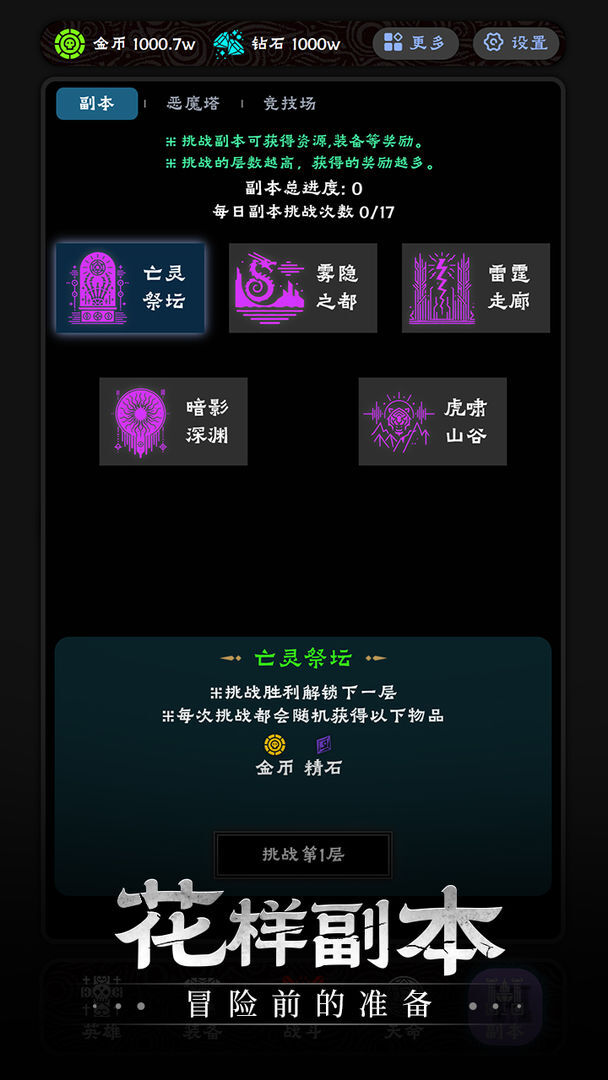Select the 副本 tab
Screen dimensions: 608x1080
[97, 103]
